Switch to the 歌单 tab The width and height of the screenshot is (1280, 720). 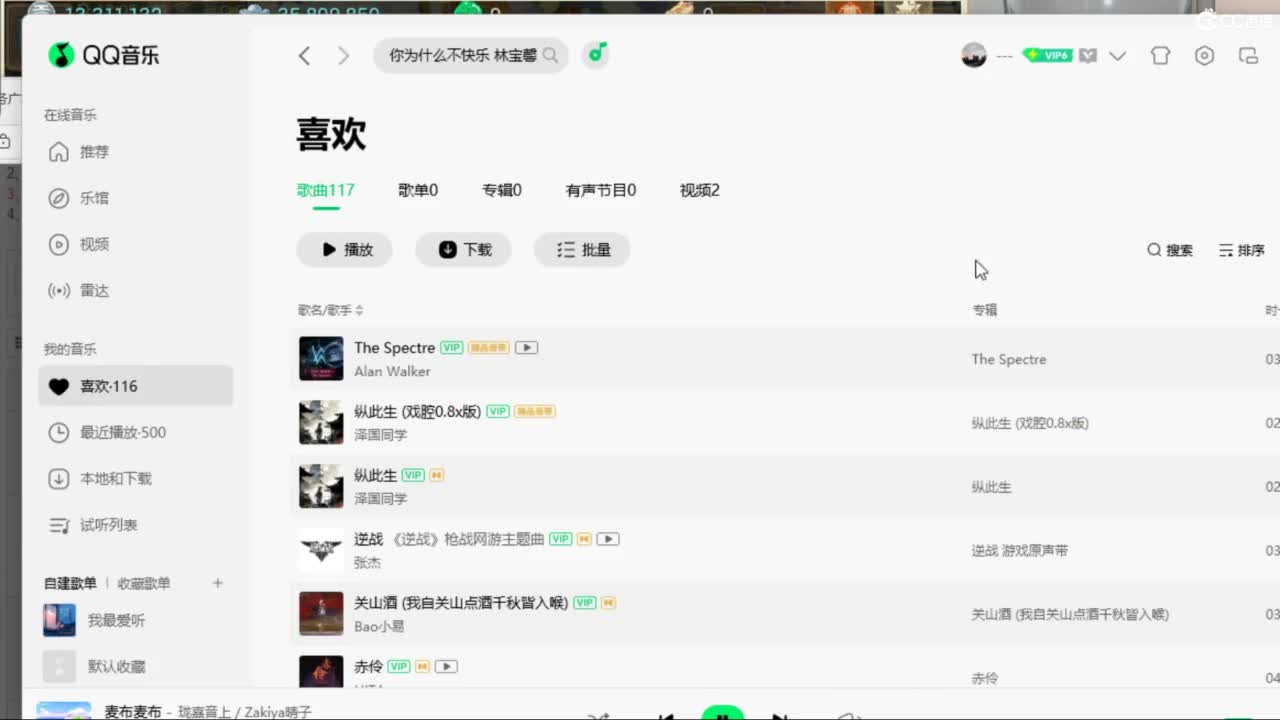coord(418,190)
